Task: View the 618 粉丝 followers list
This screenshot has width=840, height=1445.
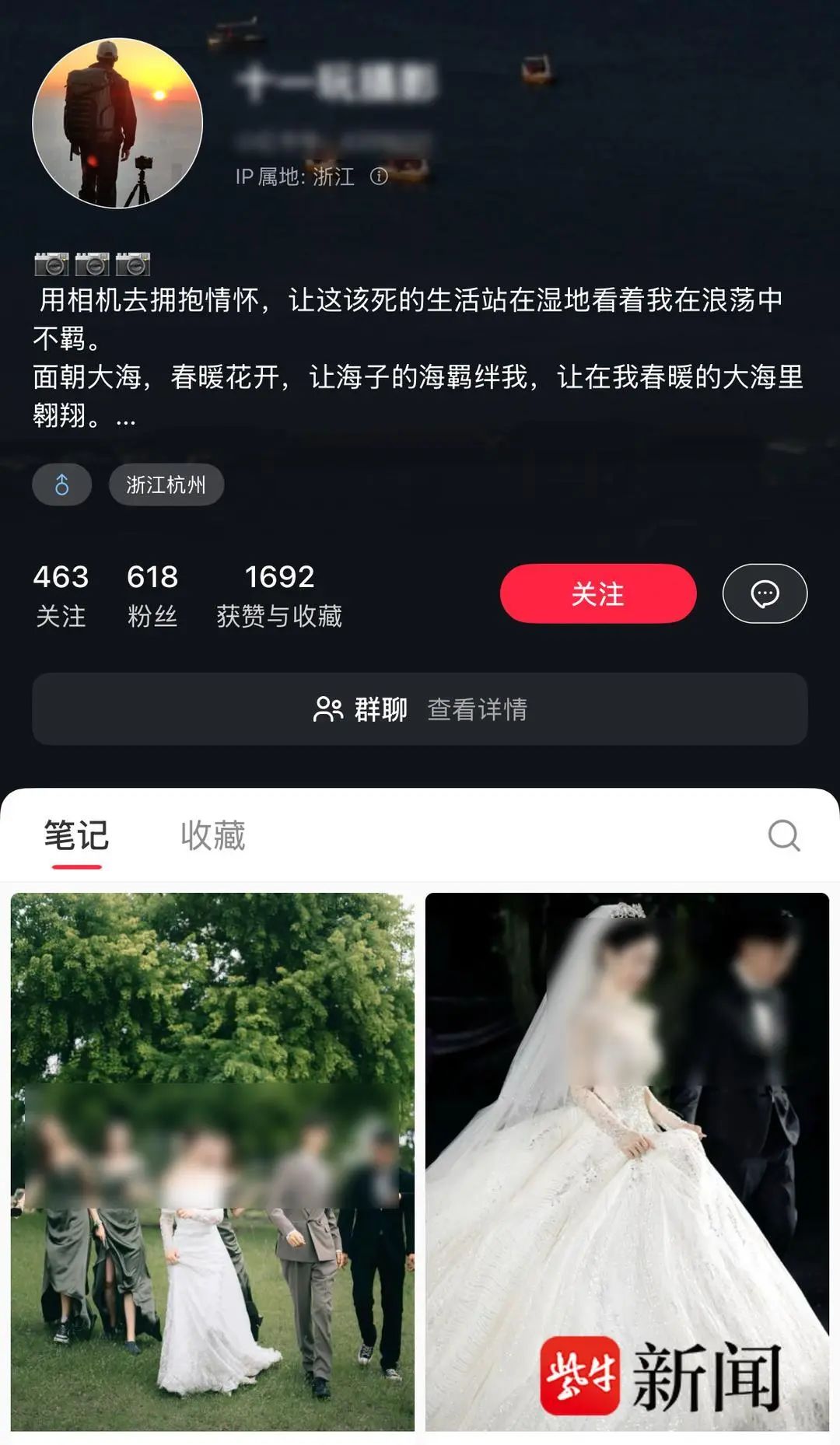Action: [152, 595]
